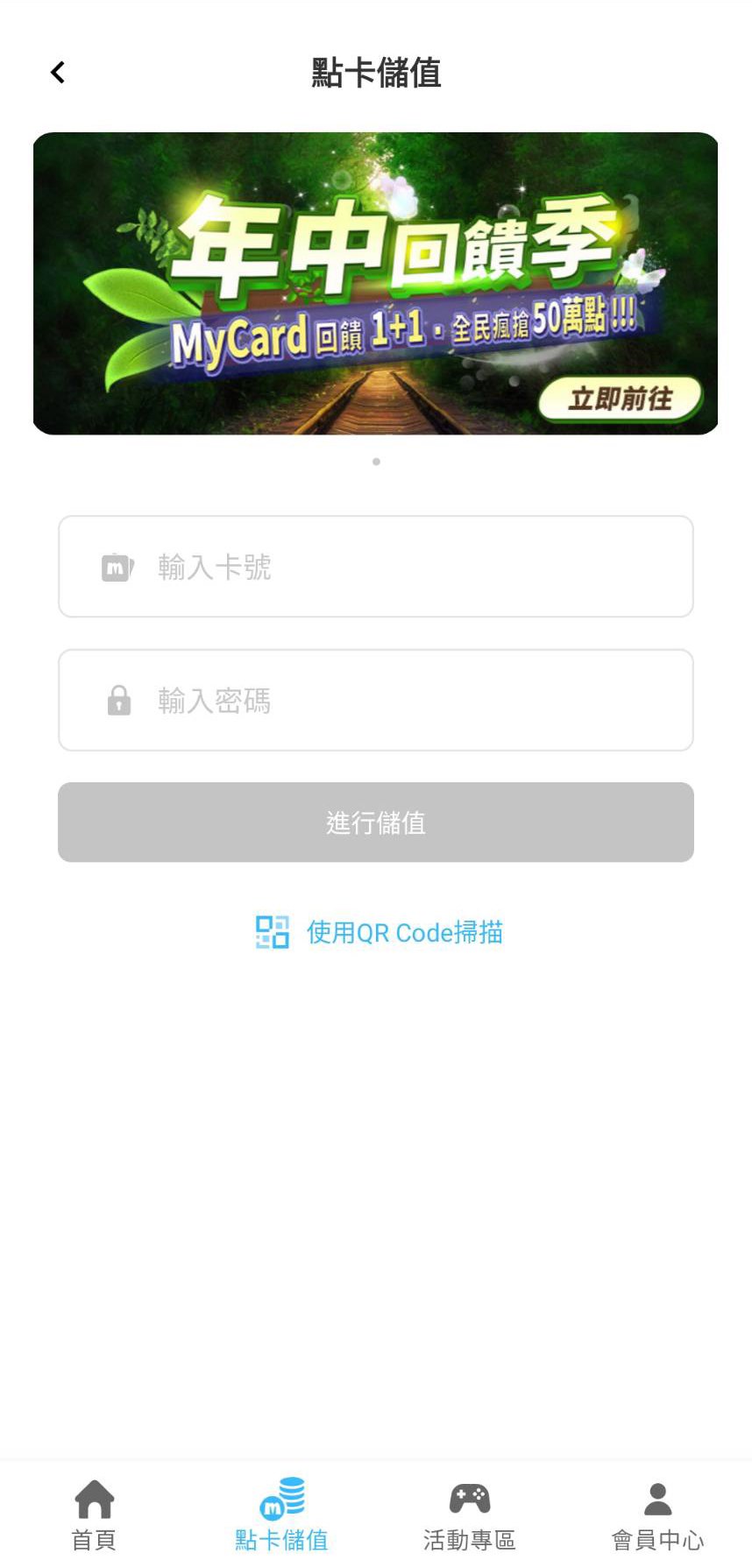The width and height of the screenshot is (752, 1568).
Task: Click the 輸入密碼 input field
Action: pyautogui.click(x=375, y=700)
